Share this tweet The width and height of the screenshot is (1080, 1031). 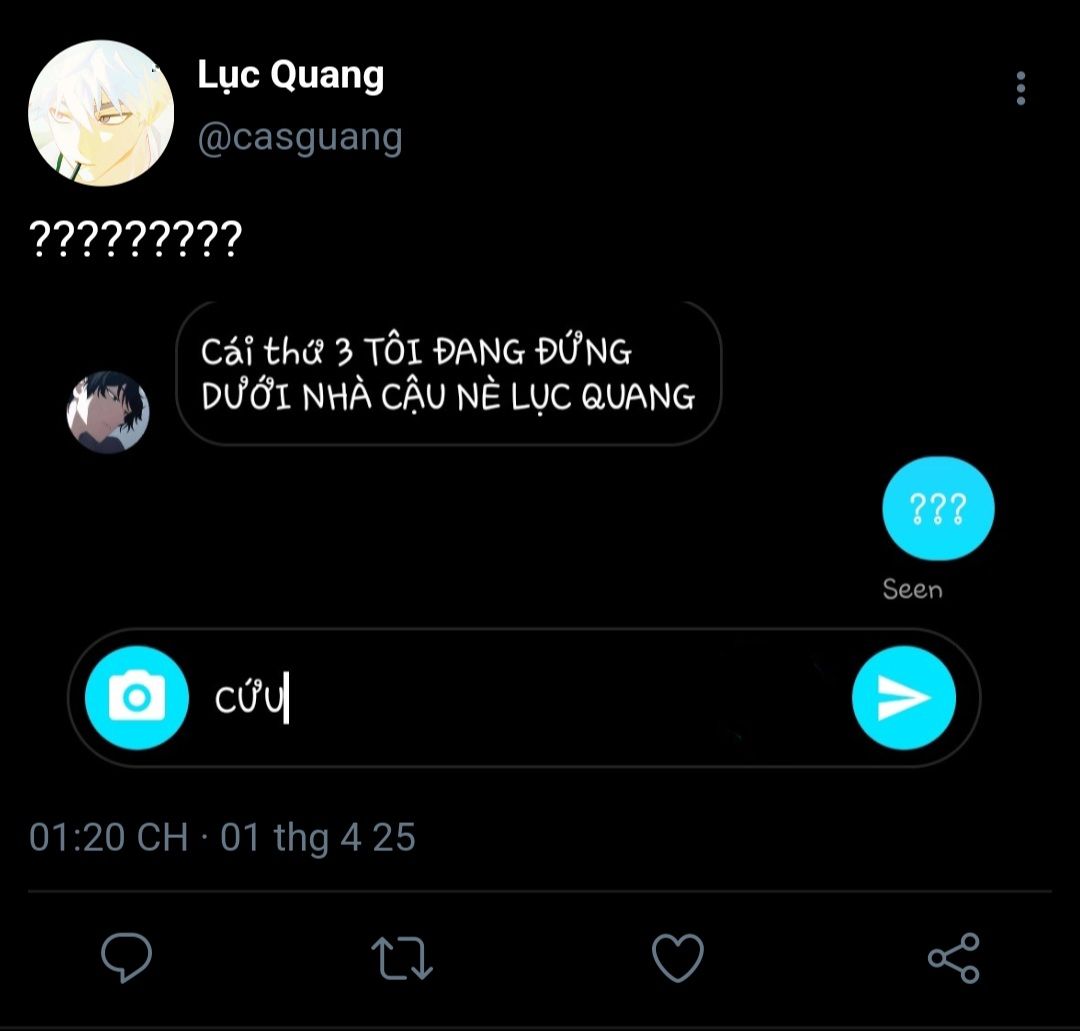[x=953, y=958]
